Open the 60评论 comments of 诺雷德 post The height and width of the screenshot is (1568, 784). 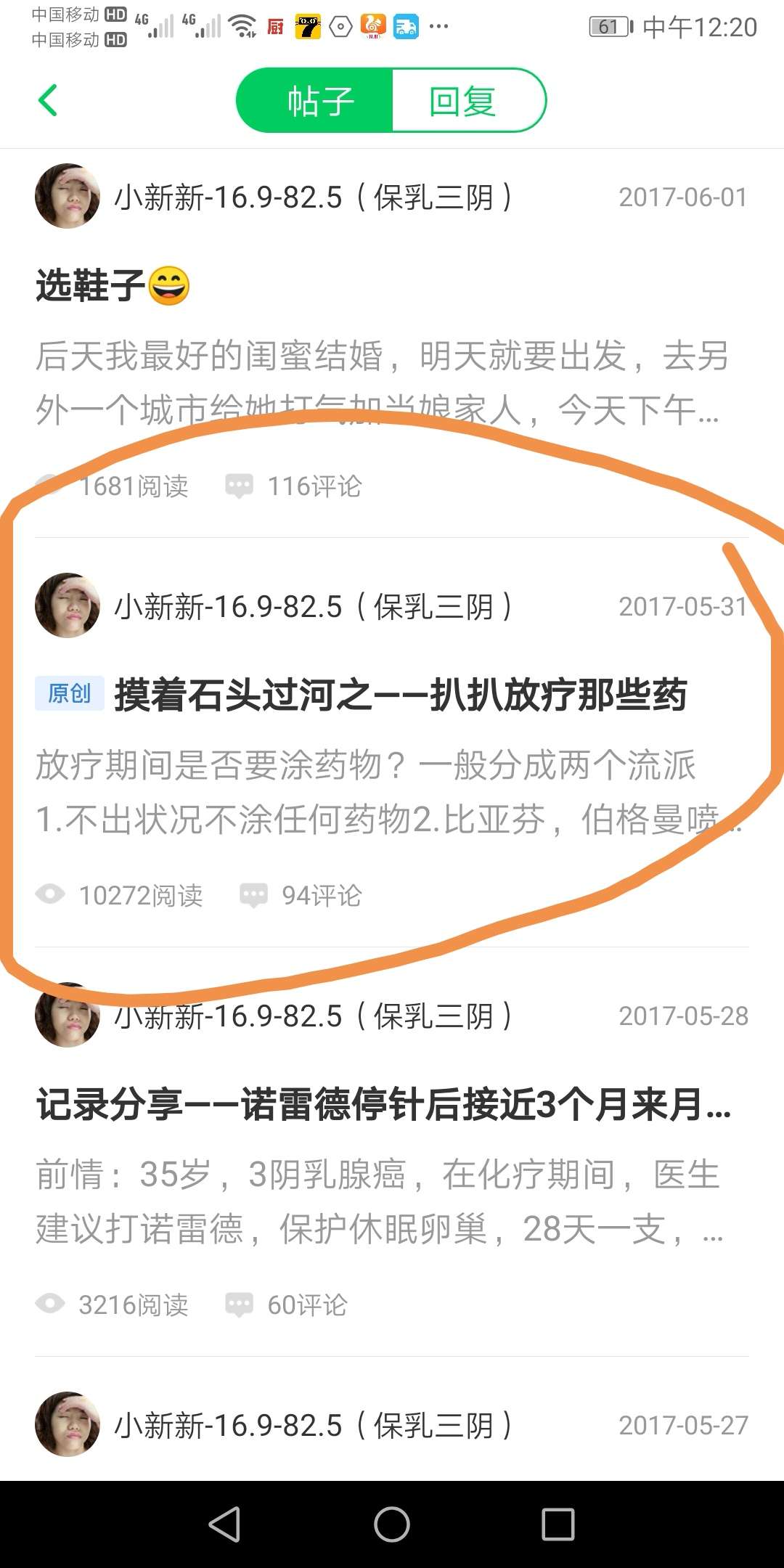coord(287,1305)
